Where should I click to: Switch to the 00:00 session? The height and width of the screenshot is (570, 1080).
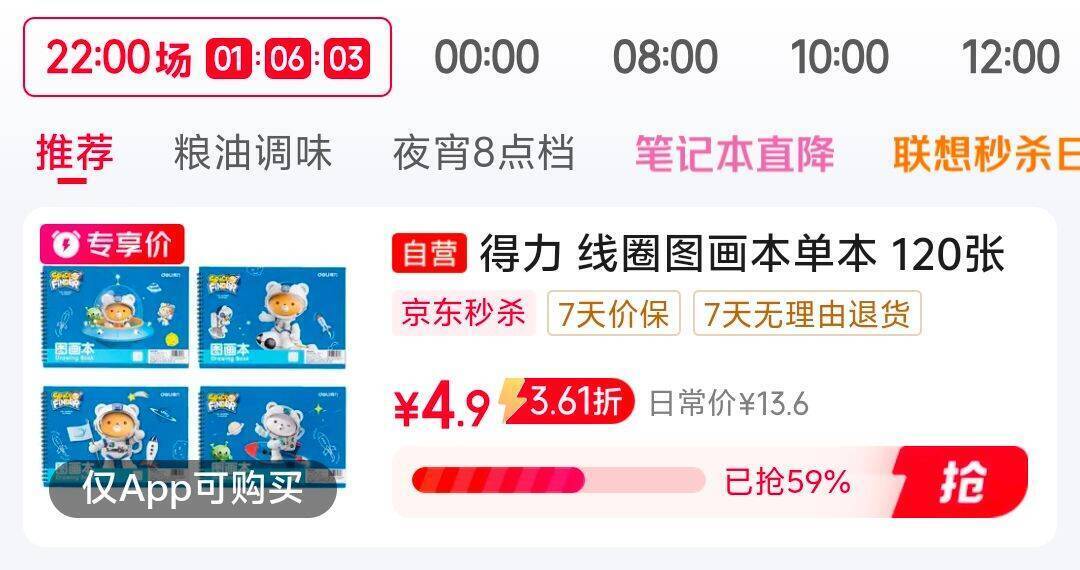(487, 57)
